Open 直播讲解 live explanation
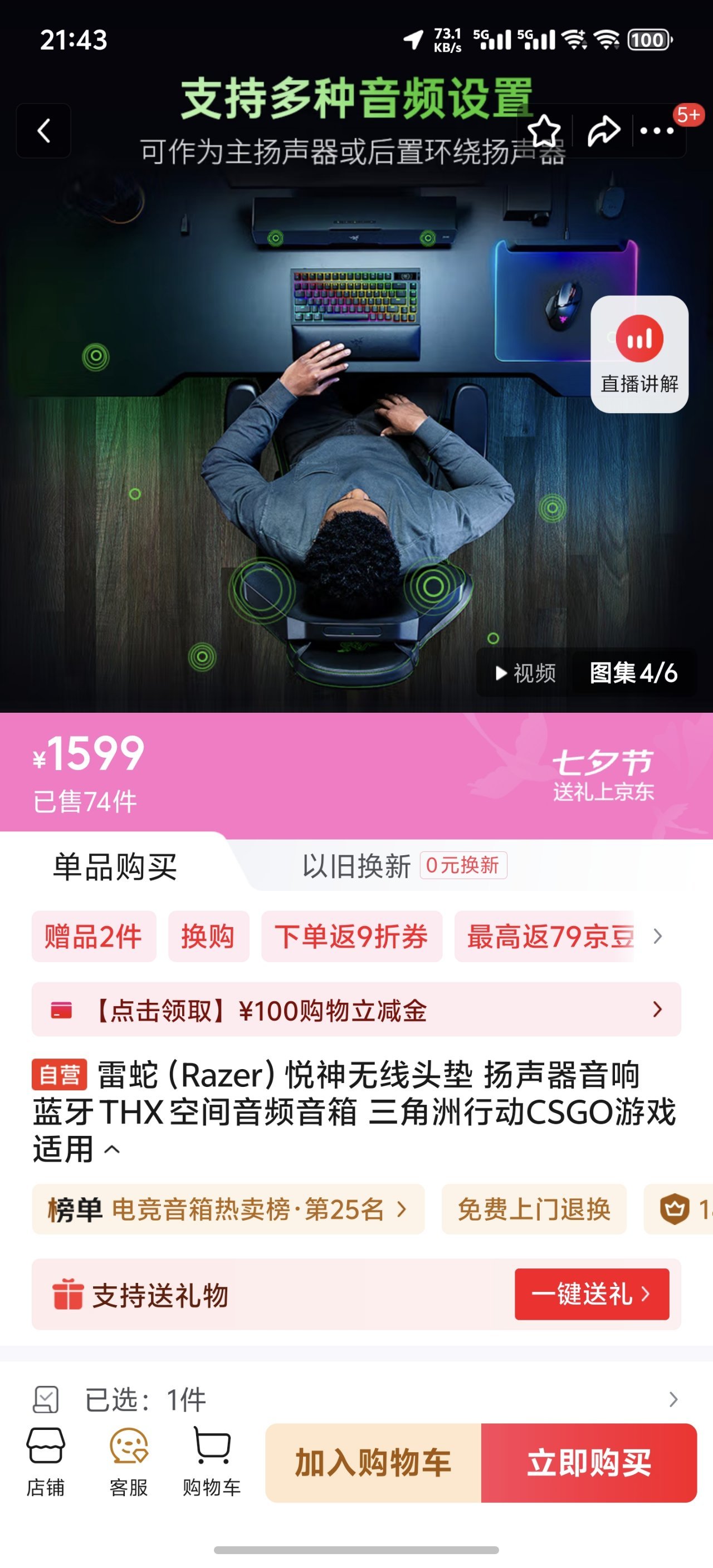713x1568 pixels. [639, 354]
